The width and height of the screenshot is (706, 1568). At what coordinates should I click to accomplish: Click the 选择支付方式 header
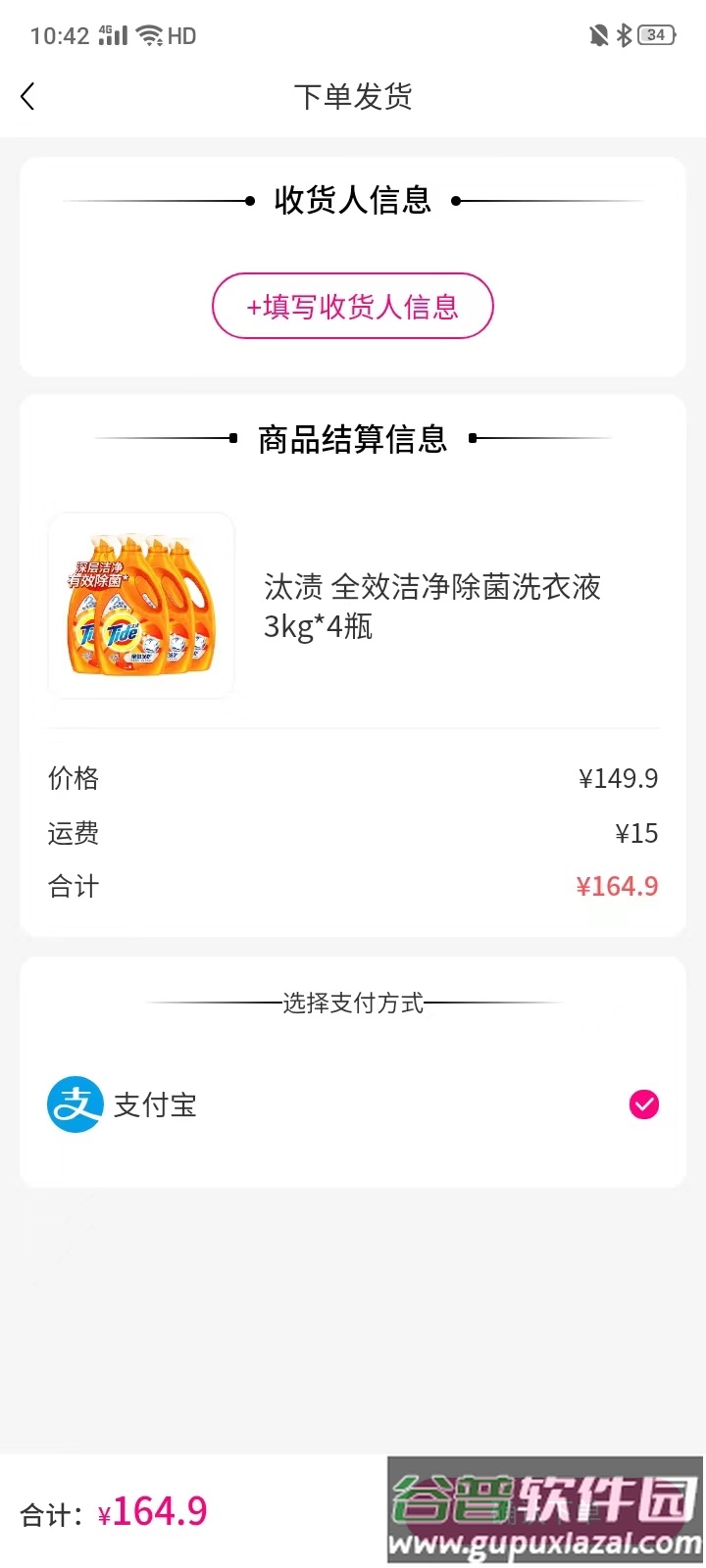[351, 1003]
